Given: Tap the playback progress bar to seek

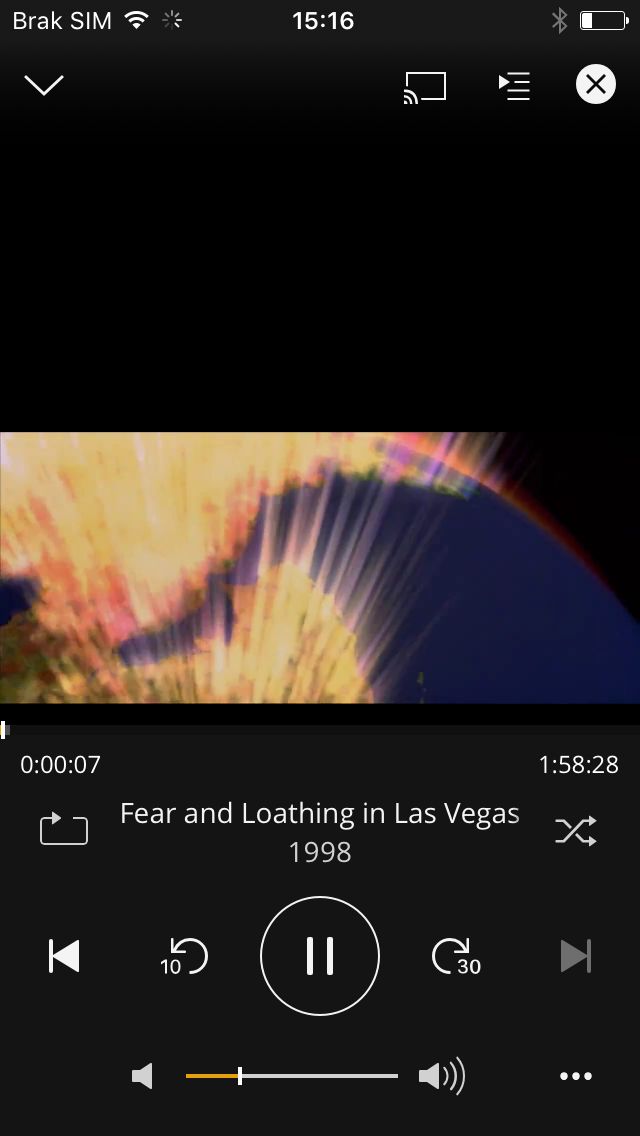Looking at the screenshot, I should (x=320, y=730).
